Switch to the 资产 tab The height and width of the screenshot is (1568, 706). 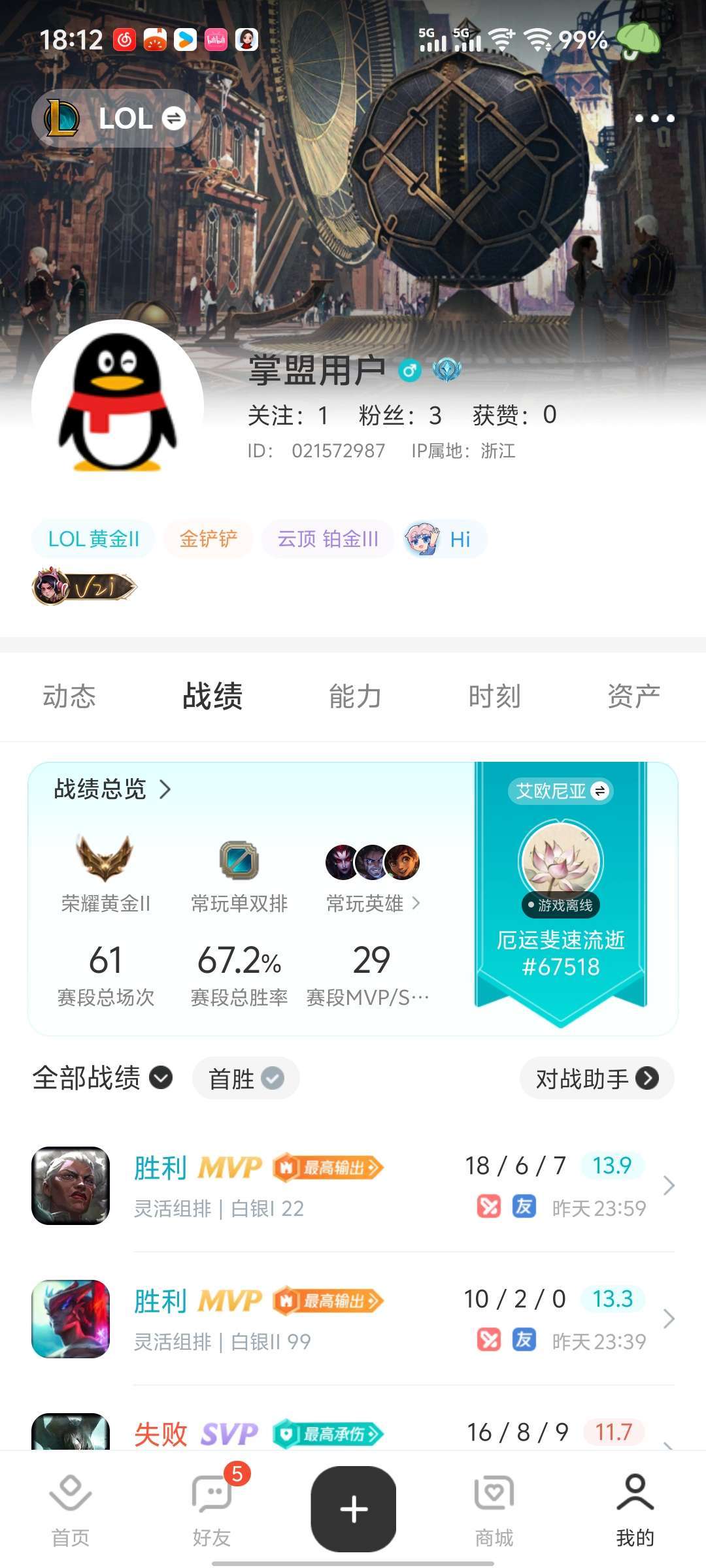(x=633, y=696)
